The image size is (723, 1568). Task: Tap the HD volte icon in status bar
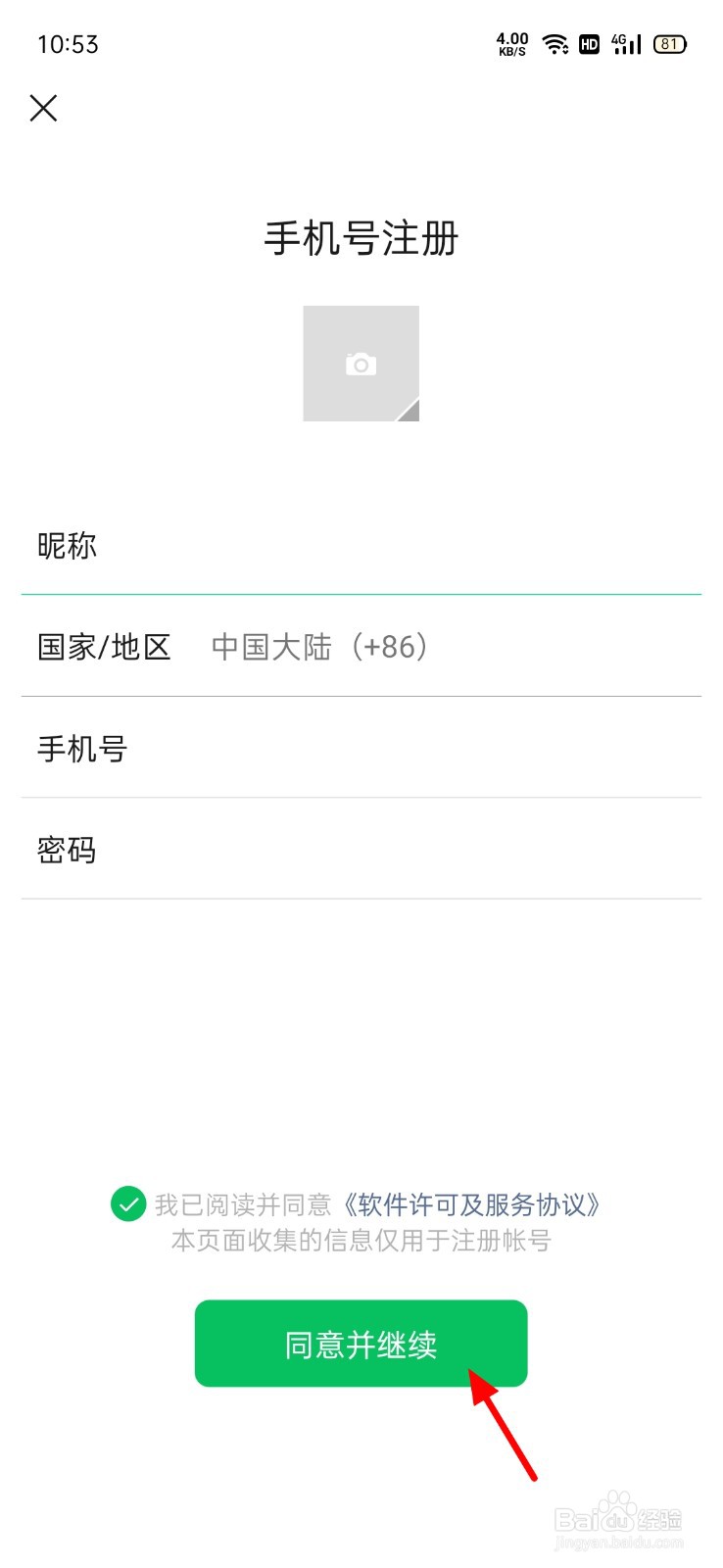pos(589,44)
